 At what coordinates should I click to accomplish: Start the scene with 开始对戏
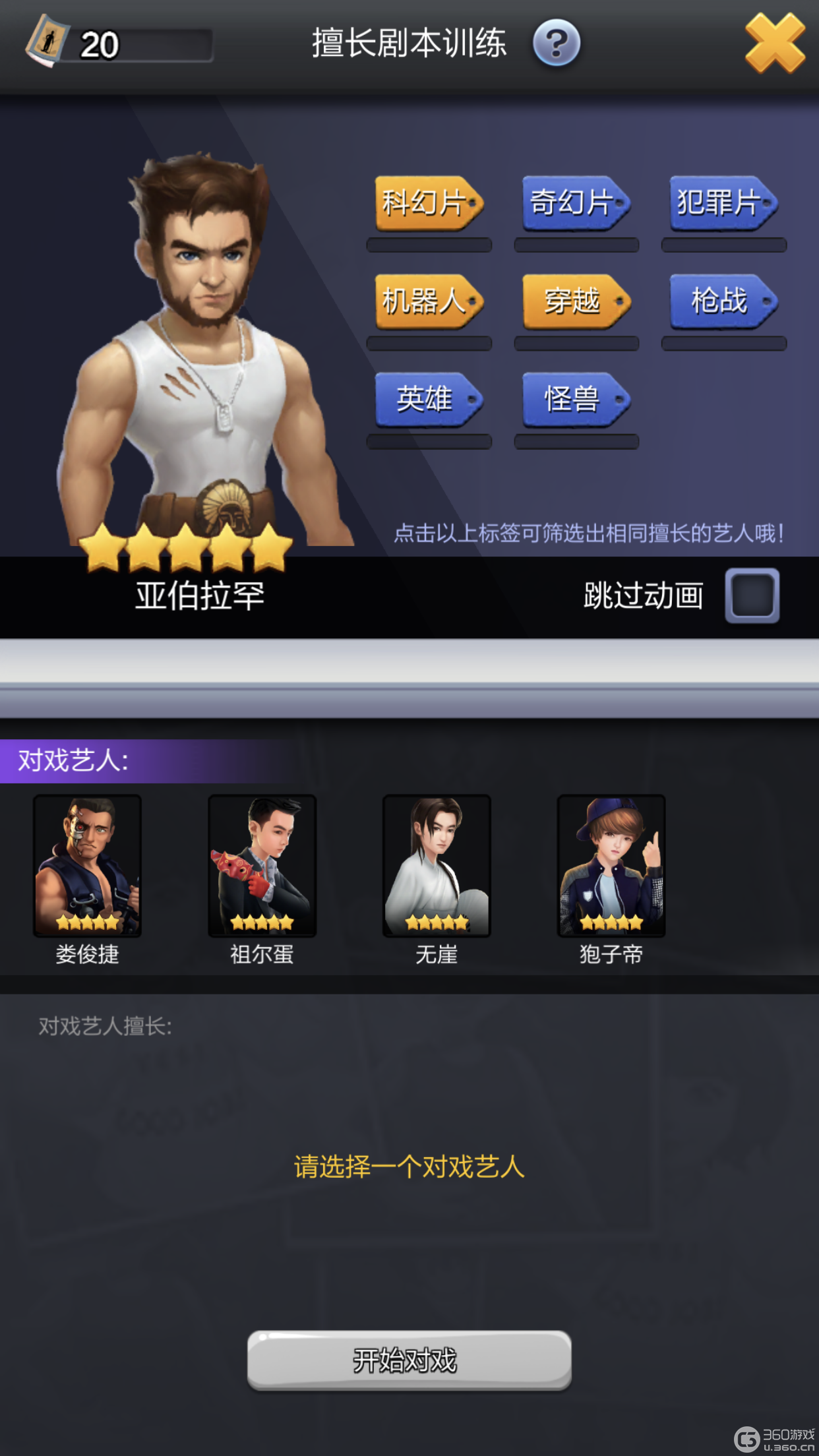tap(409, 1360)
